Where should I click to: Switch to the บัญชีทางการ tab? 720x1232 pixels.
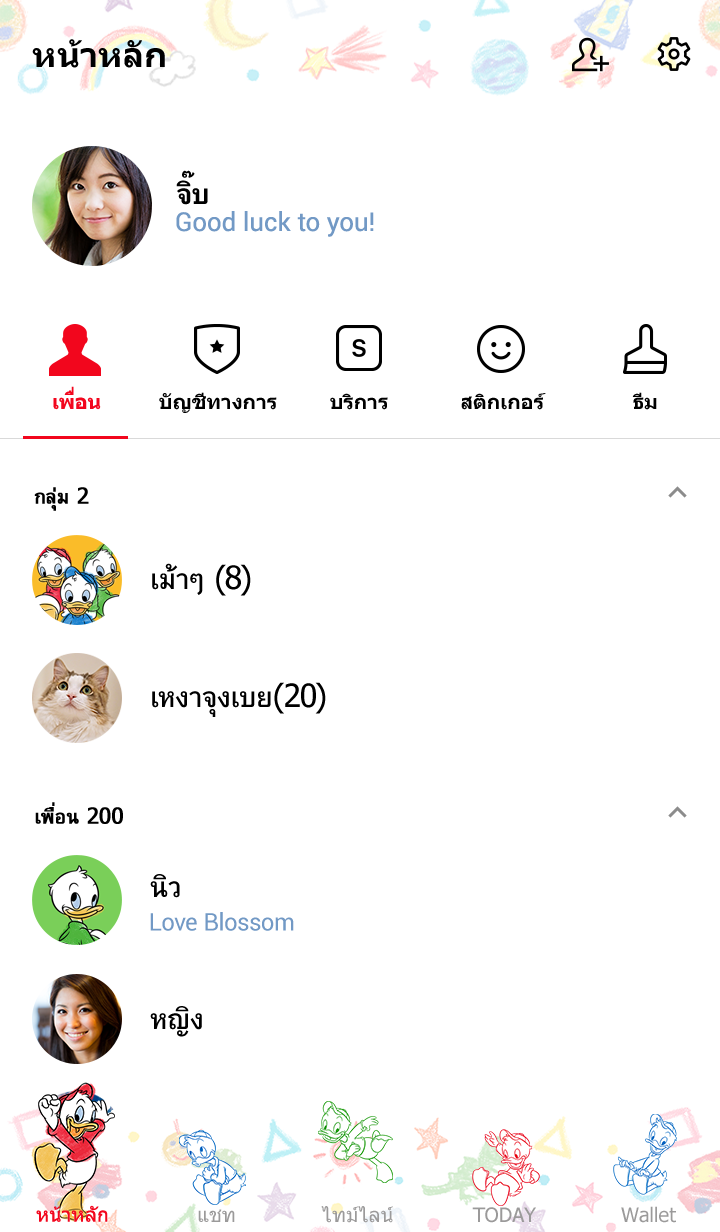click(217, 370)
